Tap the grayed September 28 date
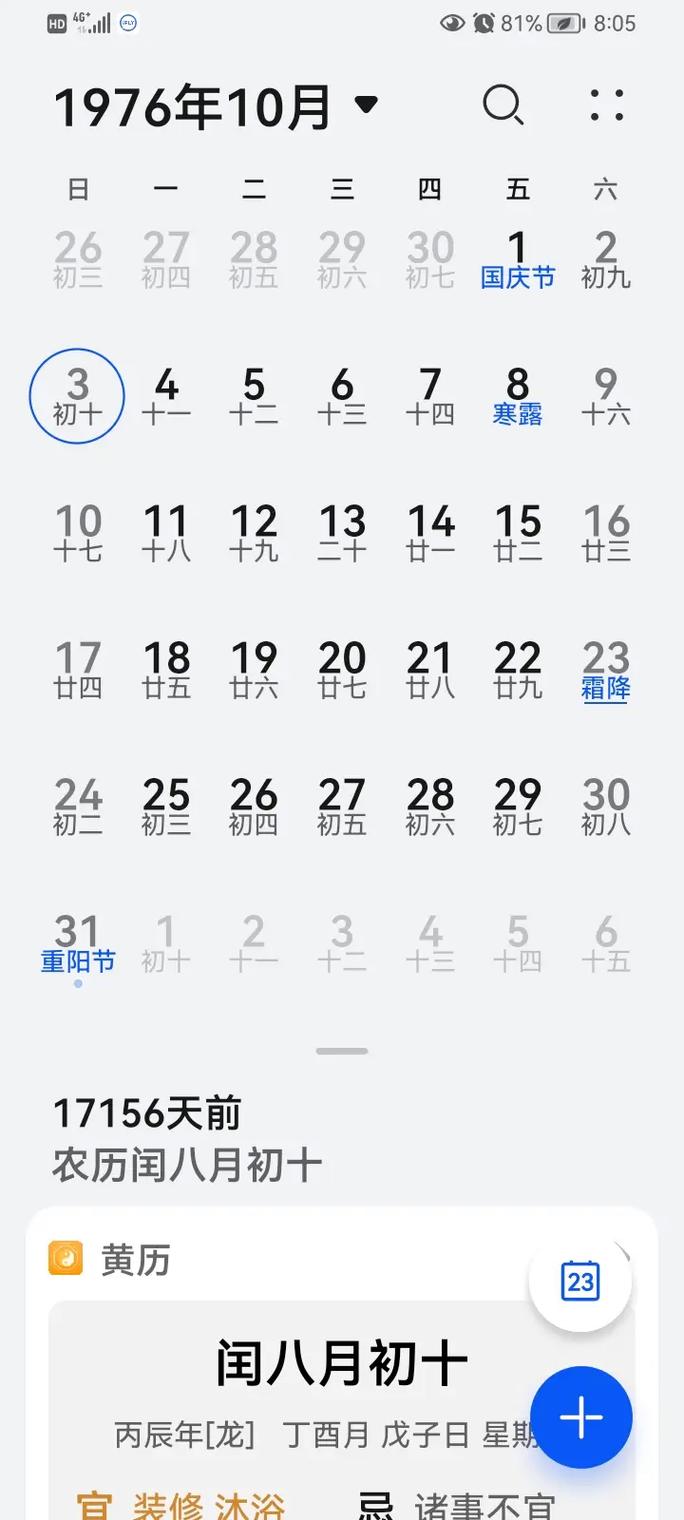 click(254, 260)
